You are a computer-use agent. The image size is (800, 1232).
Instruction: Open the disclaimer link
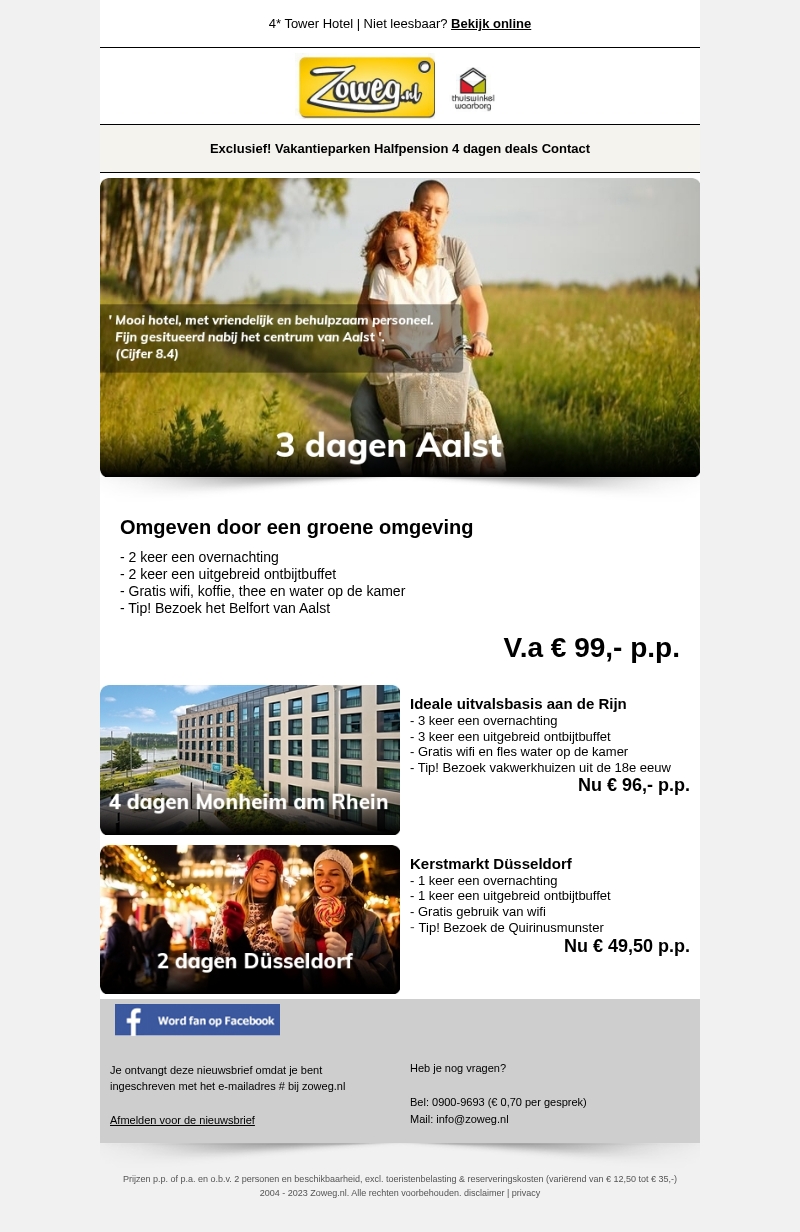[x=484, y=1193]
